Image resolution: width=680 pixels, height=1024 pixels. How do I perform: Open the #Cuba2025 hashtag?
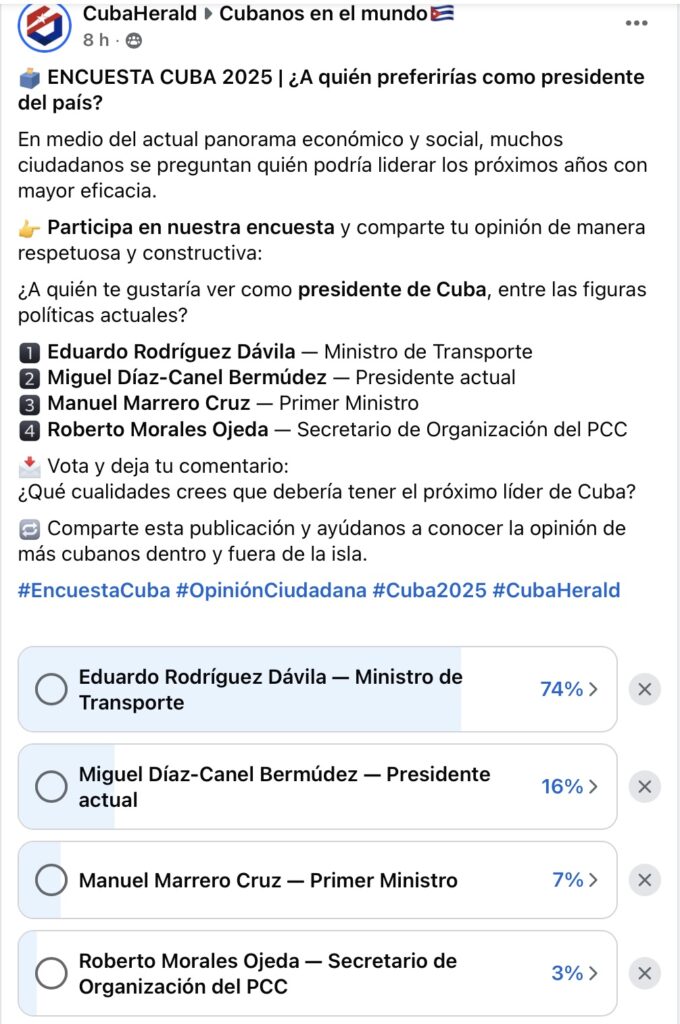pos(428,590)
